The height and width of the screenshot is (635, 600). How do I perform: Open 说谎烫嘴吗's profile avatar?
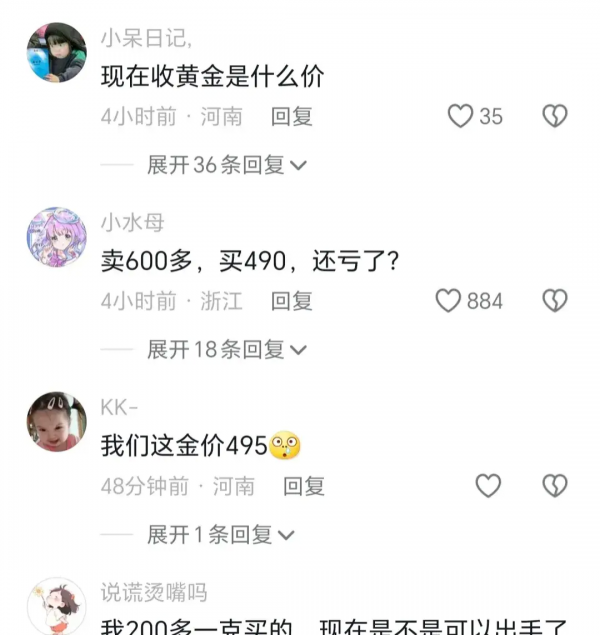coord(56,606)
